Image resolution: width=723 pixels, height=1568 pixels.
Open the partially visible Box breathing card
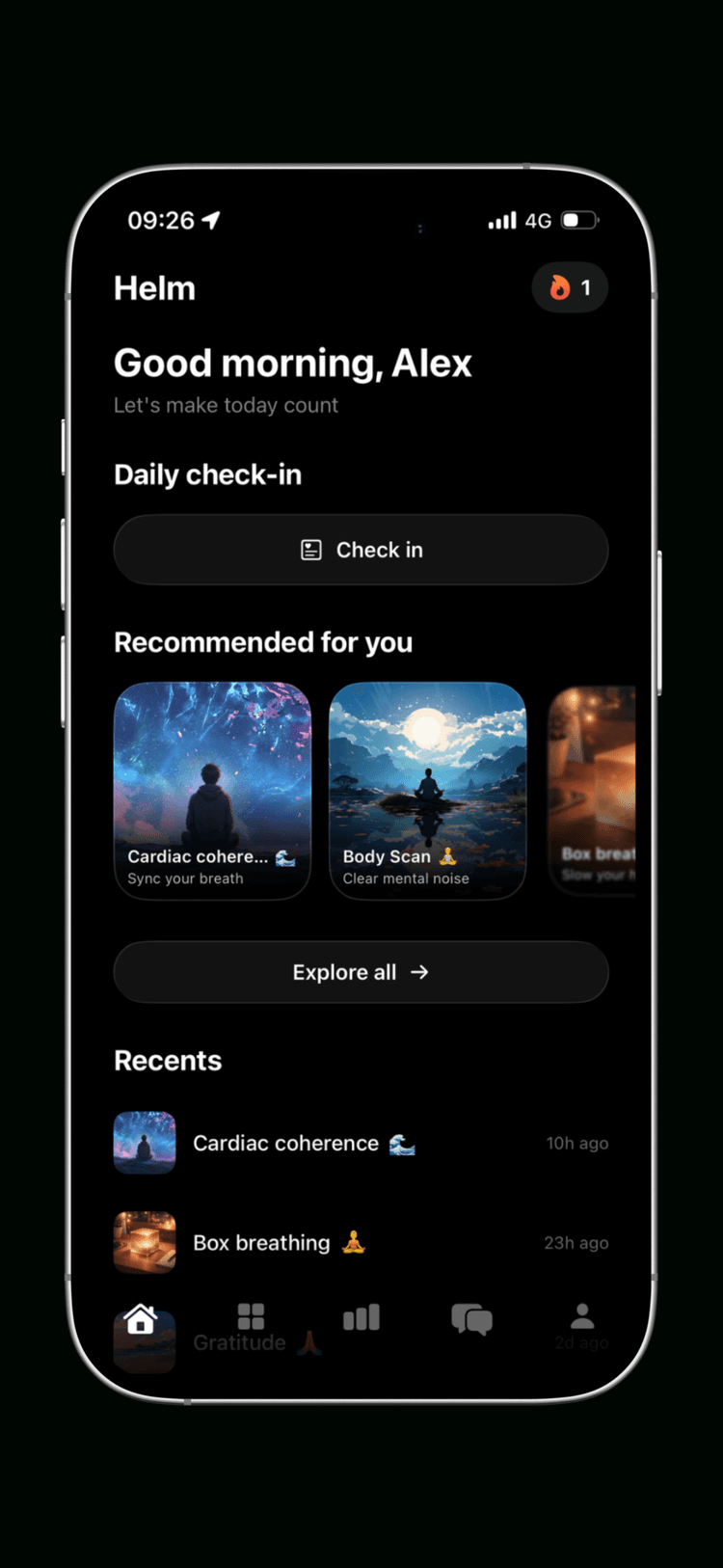pos(593,790)
